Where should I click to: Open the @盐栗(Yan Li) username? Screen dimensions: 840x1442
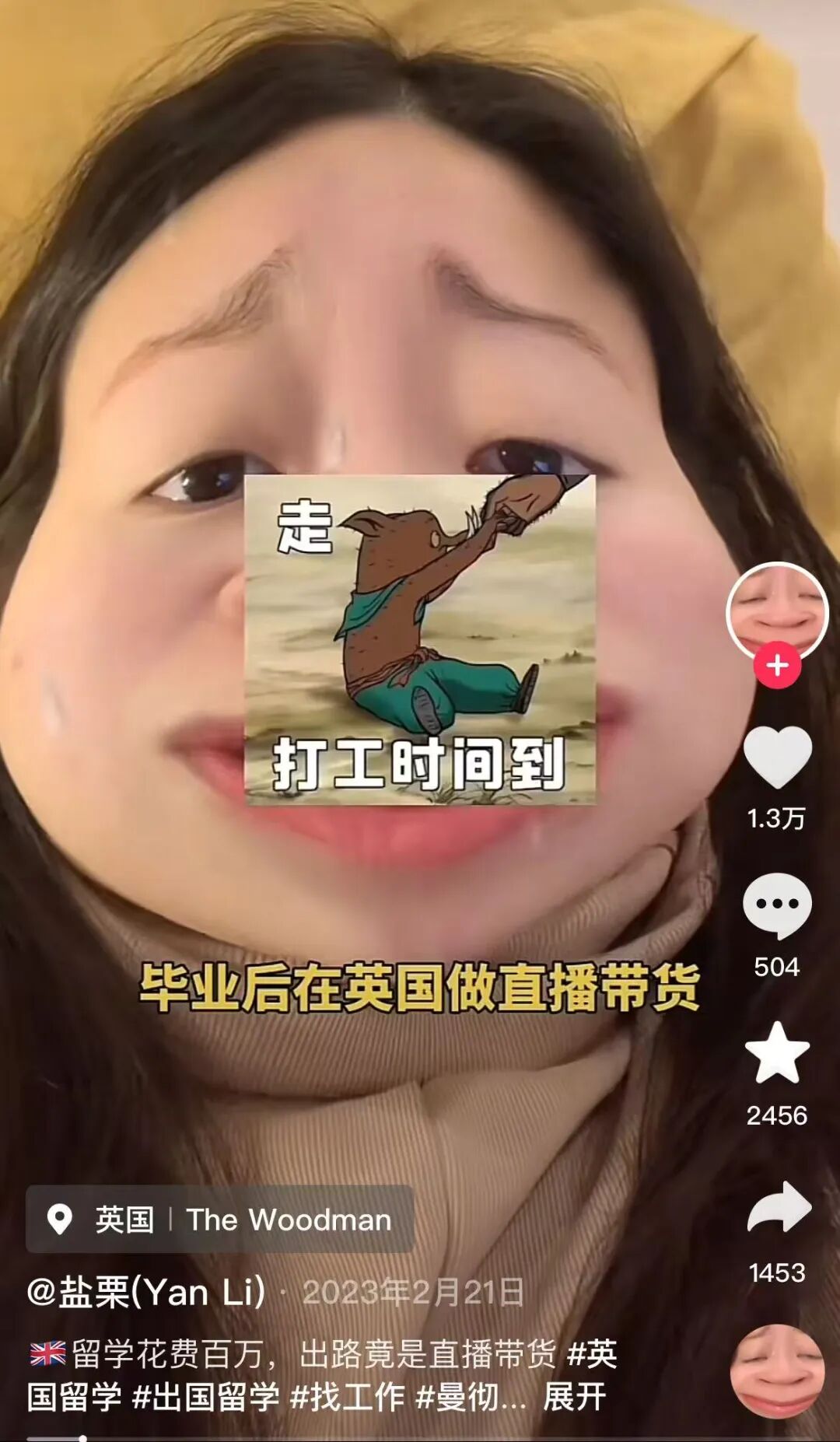pyautogui.click(x=146, y=1293)
